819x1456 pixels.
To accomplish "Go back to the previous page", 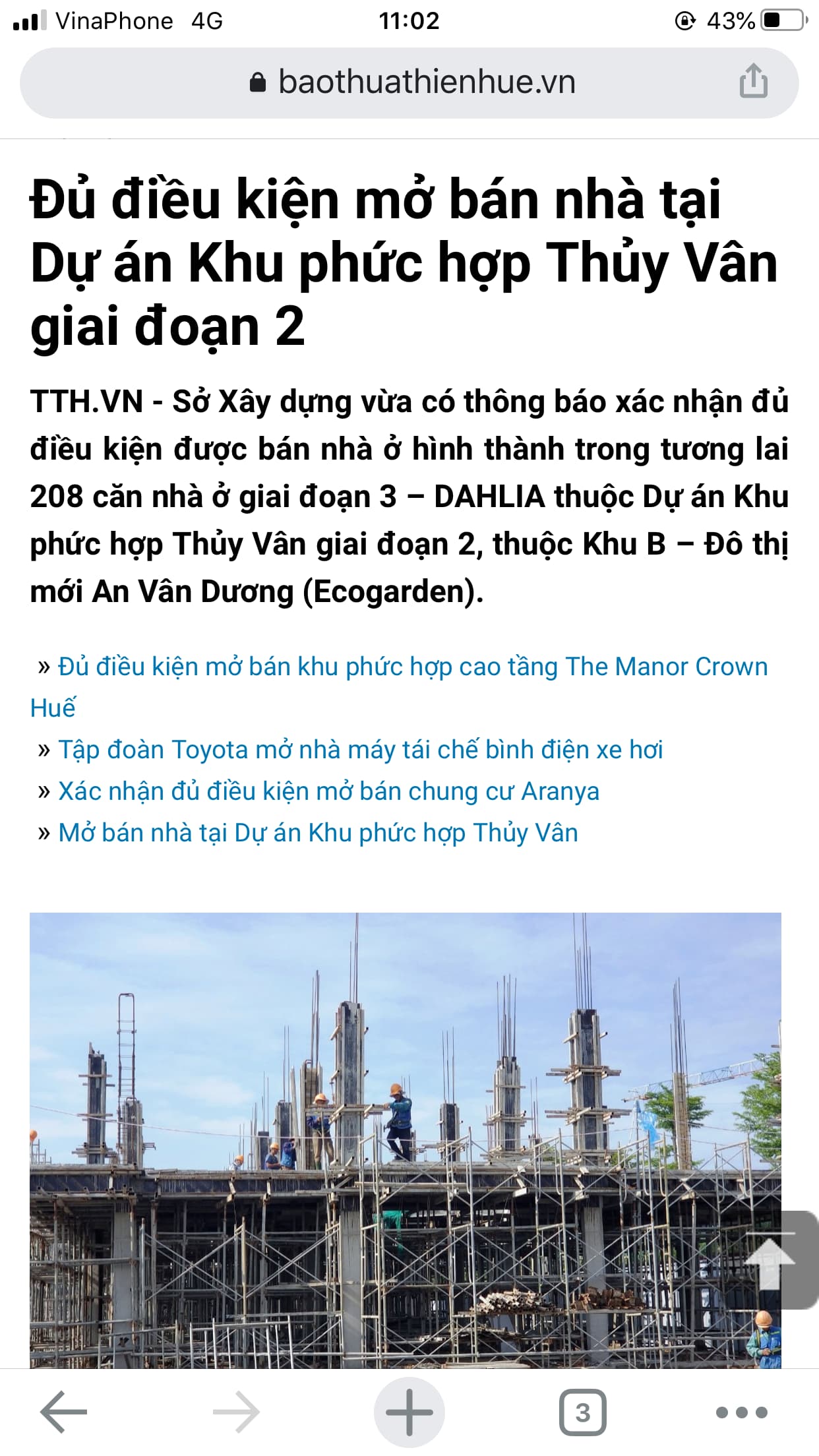I will (x=64, y=1412).
